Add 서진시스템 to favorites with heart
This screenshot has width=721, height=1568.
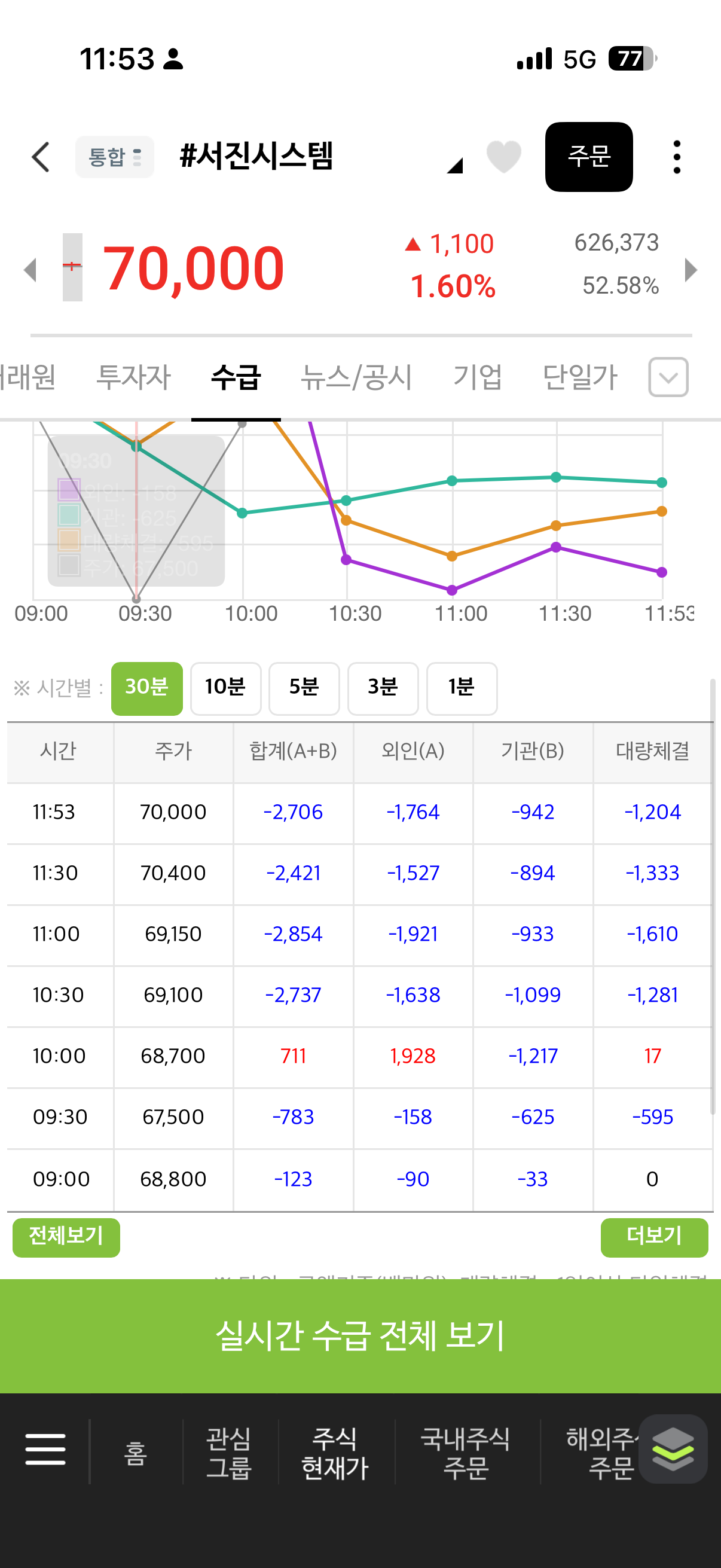pyautogui.click(x=504, y=157)
